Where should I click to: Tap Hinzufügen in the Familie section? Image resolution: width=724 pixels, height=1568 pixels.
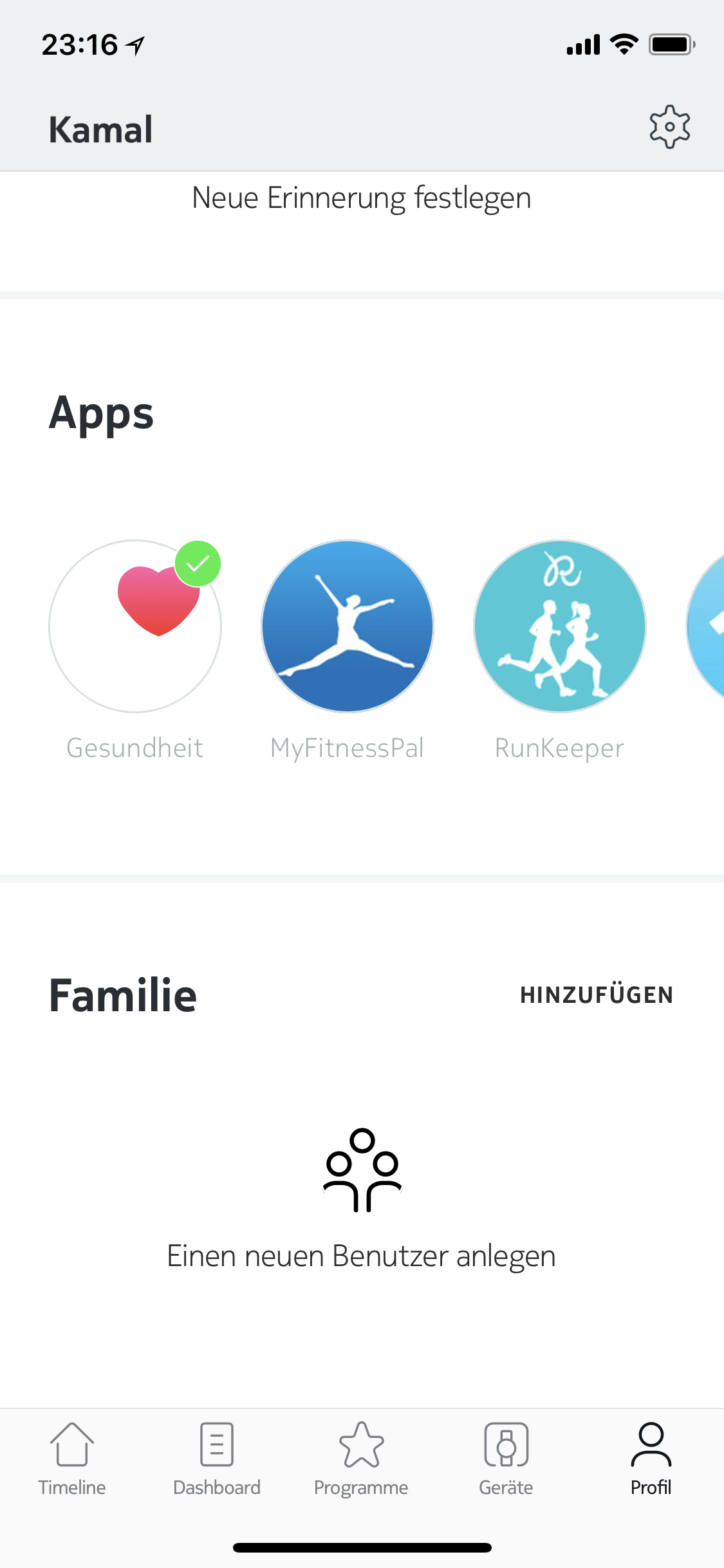coord(597,995)
